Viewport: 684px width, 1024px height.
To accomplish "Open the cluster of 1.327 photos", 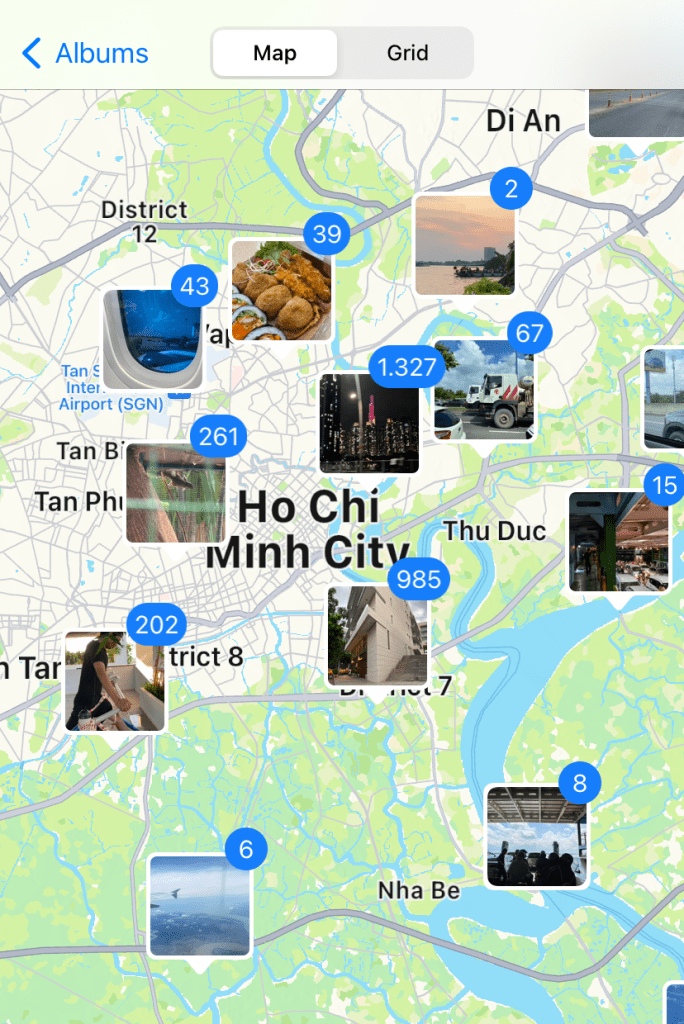I will tap(369, 423).
